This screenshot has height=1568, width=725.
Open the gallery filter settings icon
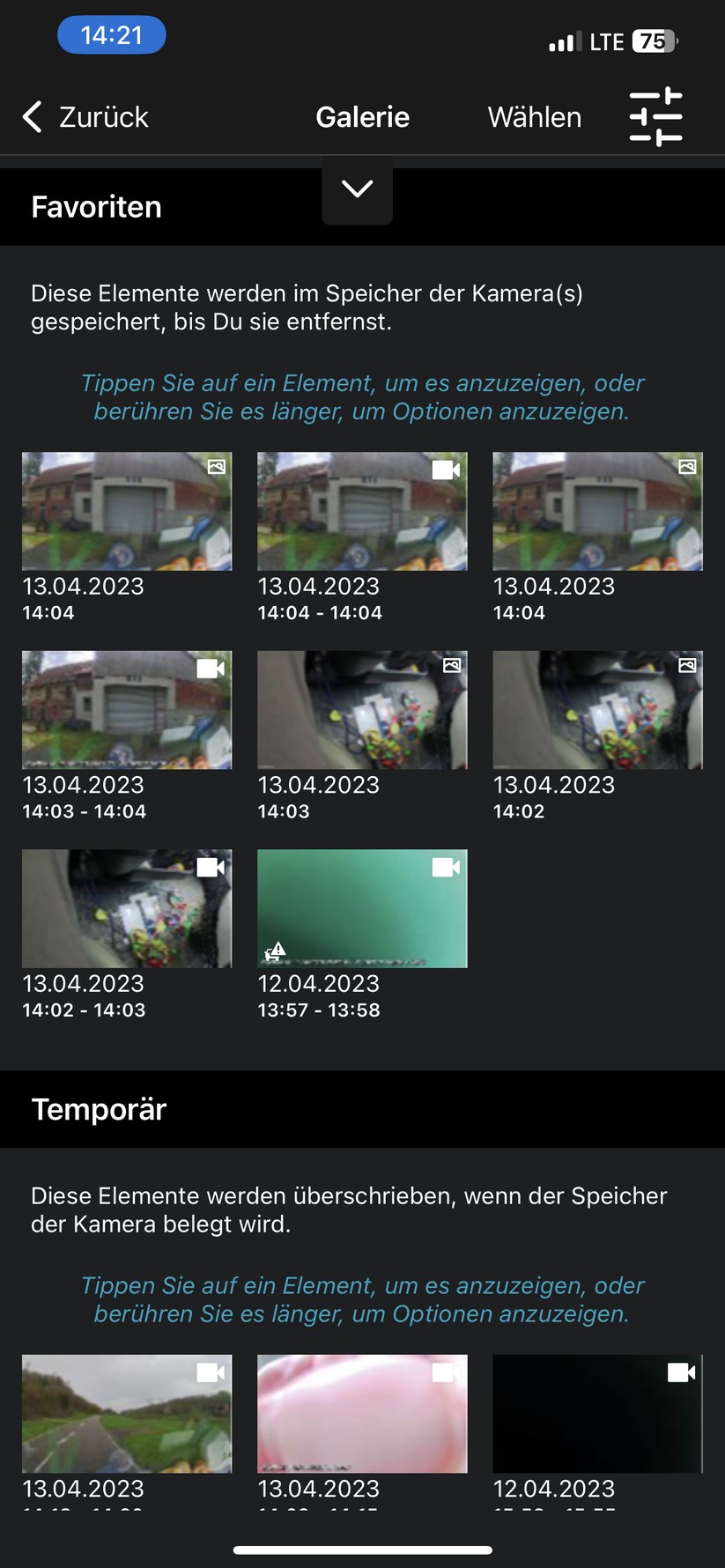656,116
